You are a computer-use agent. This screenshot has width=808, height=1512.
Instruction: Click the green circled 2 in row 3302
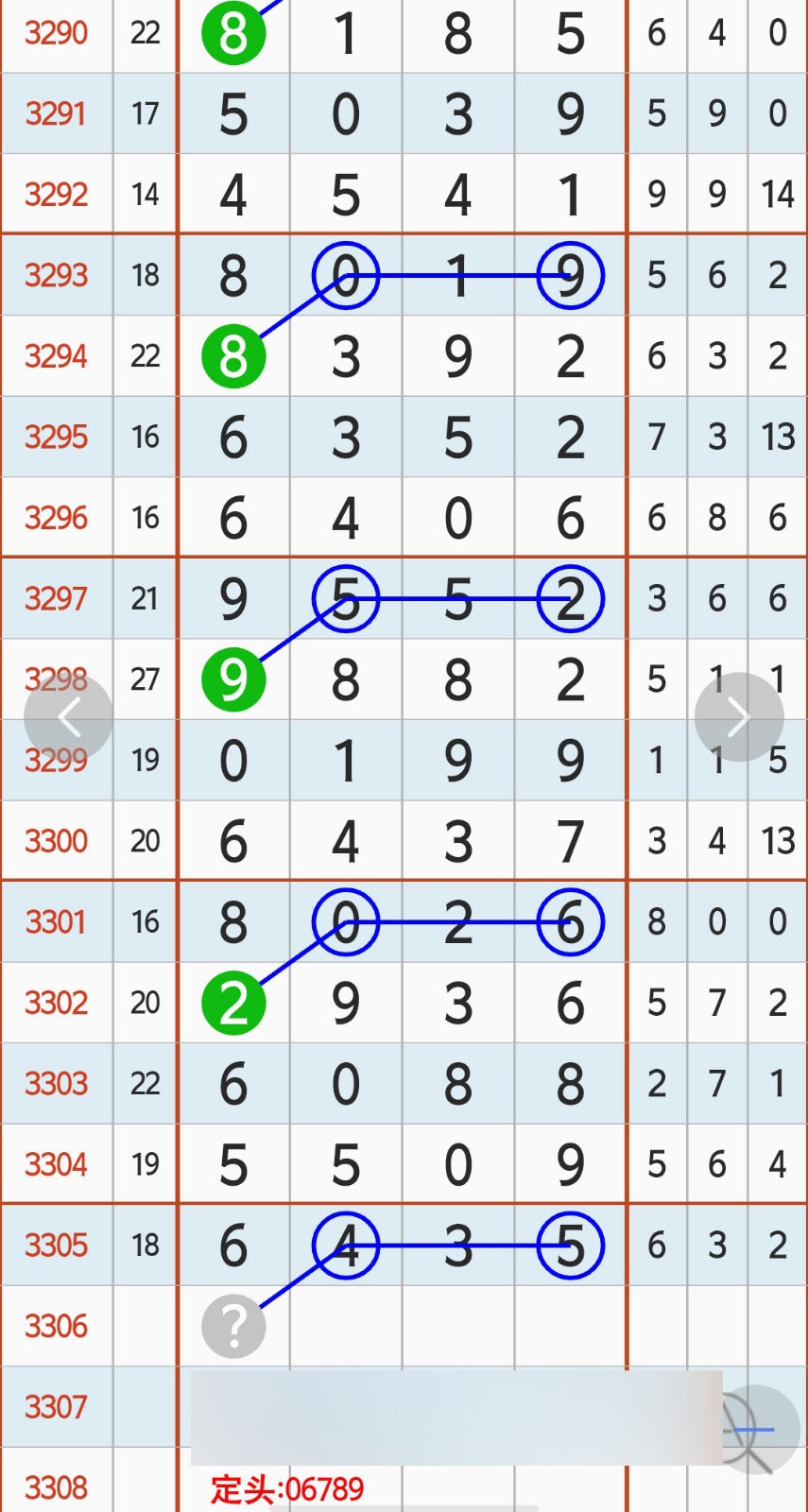click(233, 1003)
